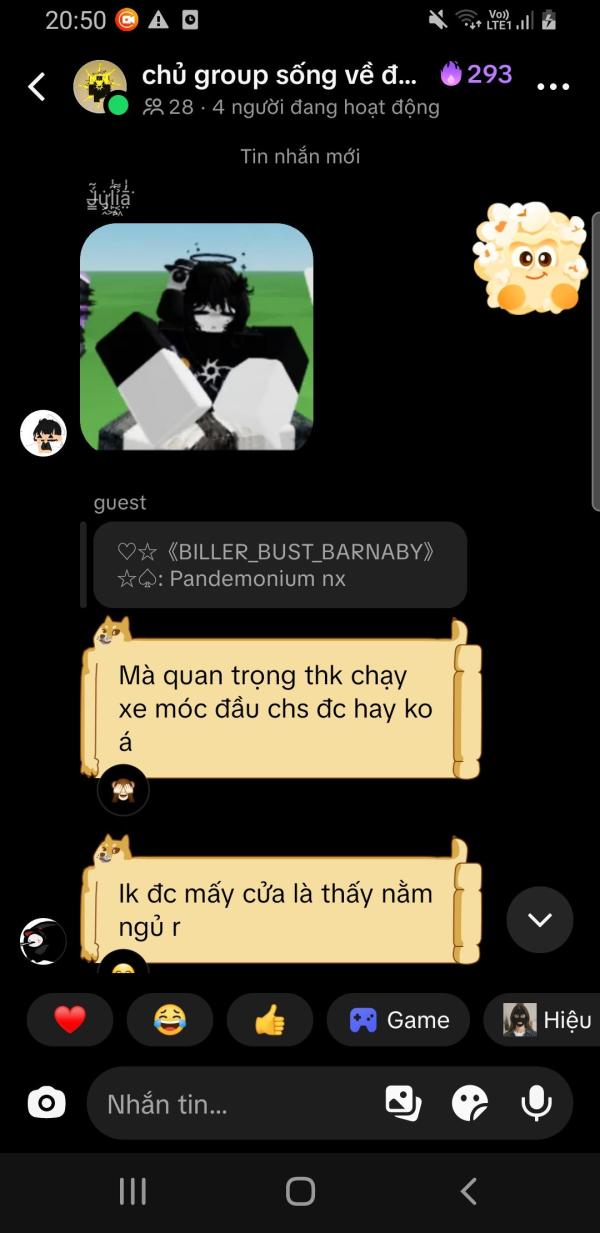Image resolution: width=600 pixels, height=1233 pixels.
Task: Open the sticker picker
Action: [x=470, y=1103]
